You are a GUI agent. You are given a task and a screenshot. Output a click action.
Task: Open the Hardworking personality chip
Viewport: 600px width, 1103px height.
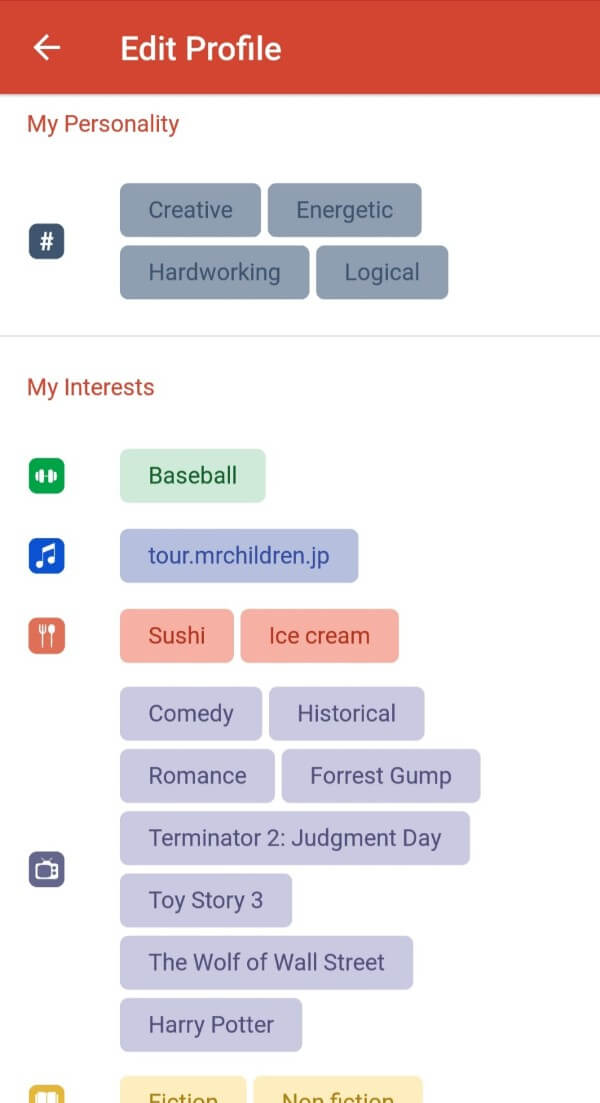click(x=214, y=272)
